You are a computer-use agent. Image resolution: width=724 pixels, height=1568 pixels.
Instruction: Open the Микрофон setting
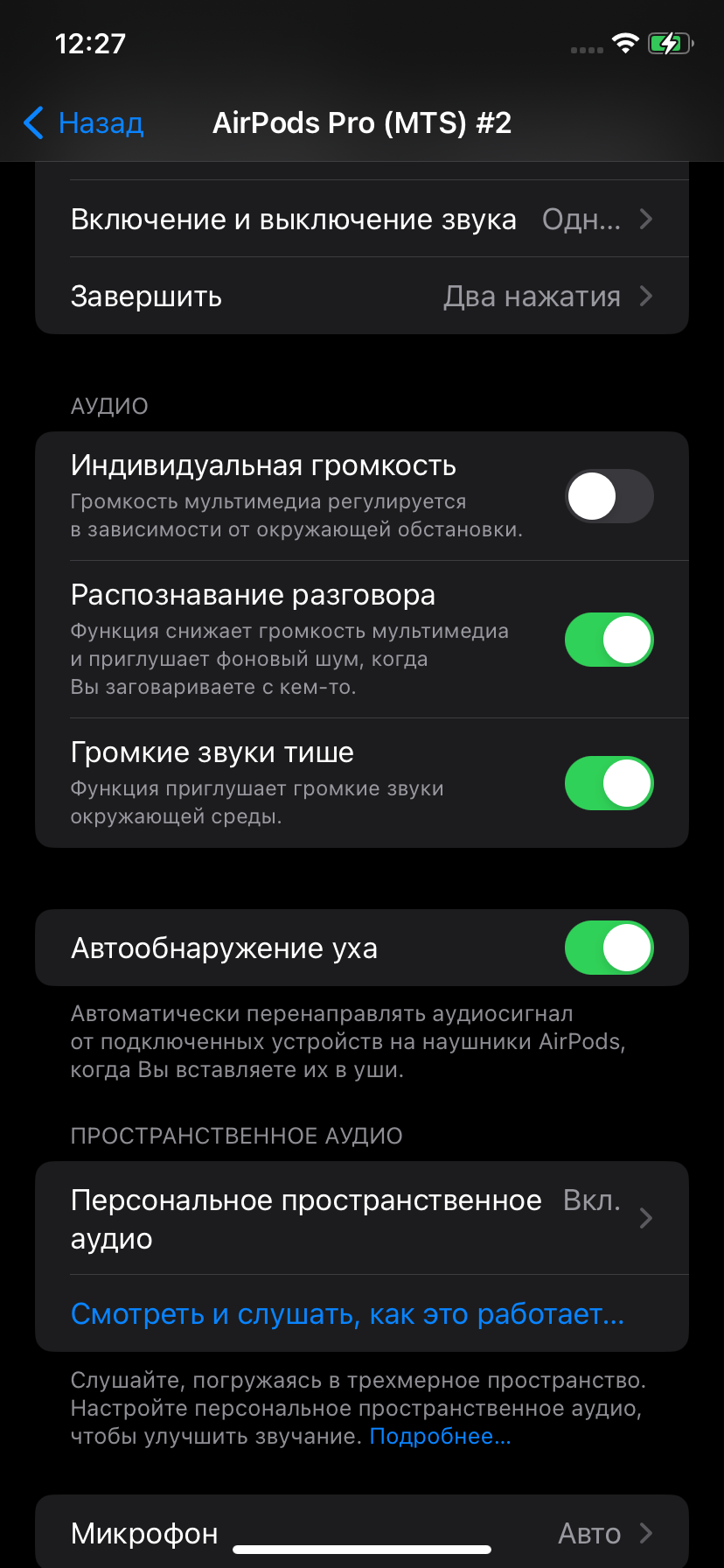362,1533
